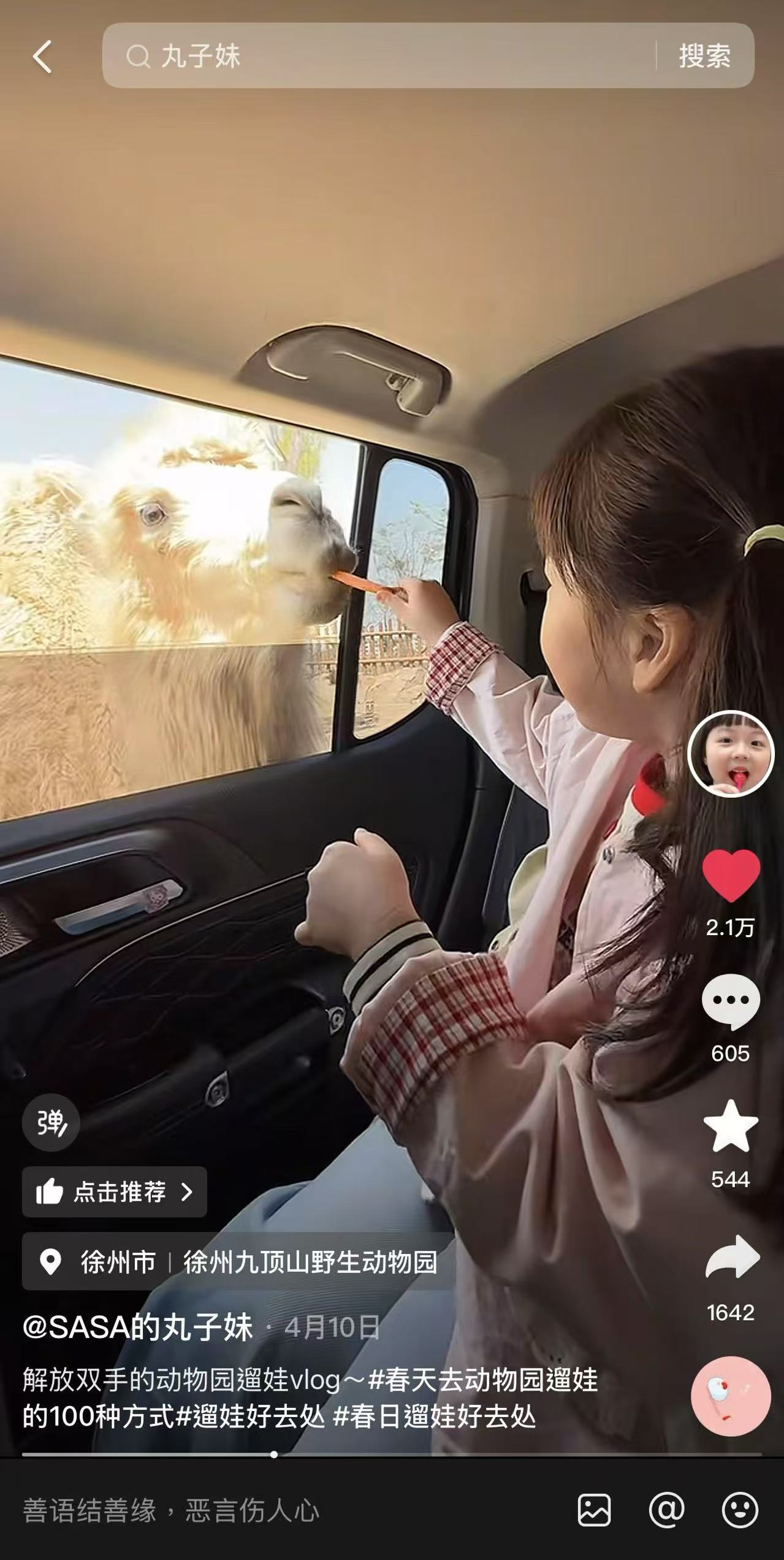784x1560 pixels.
Task: Mention someone with the @ icon
Action: click(666, 1509)
